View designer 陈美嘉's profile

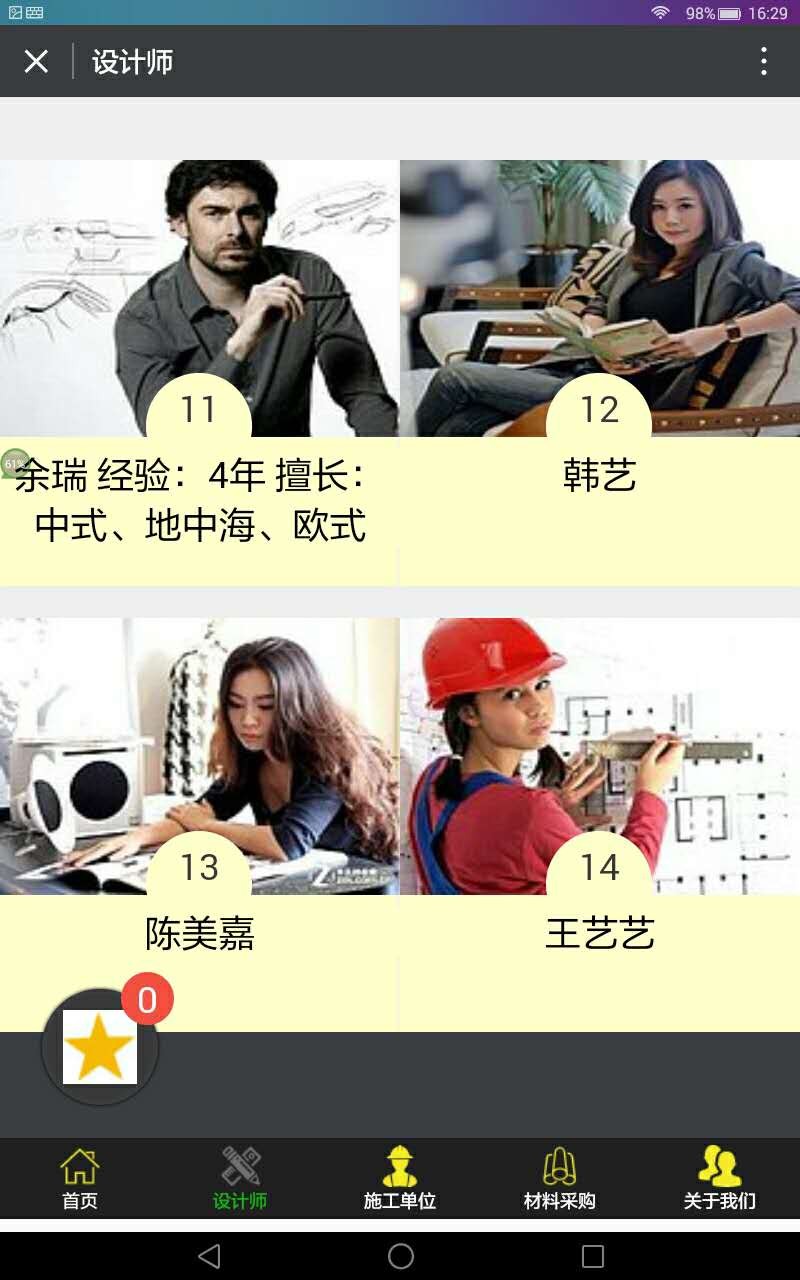pyautogui.click(x=199, y=757)
